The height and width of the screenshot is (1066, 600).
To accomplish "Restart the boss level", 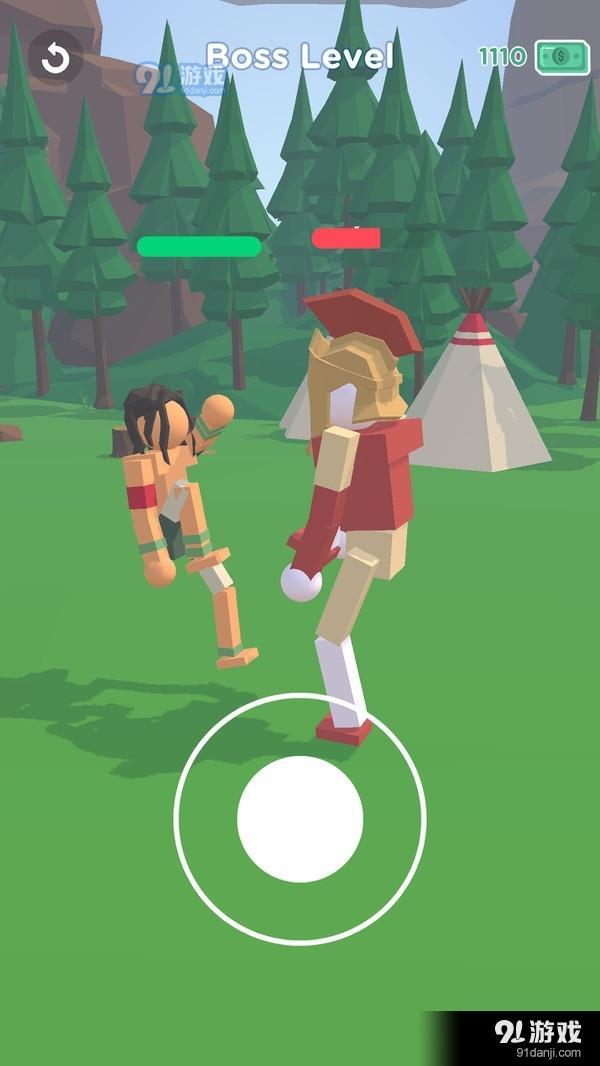I will [x=55, y=59].
